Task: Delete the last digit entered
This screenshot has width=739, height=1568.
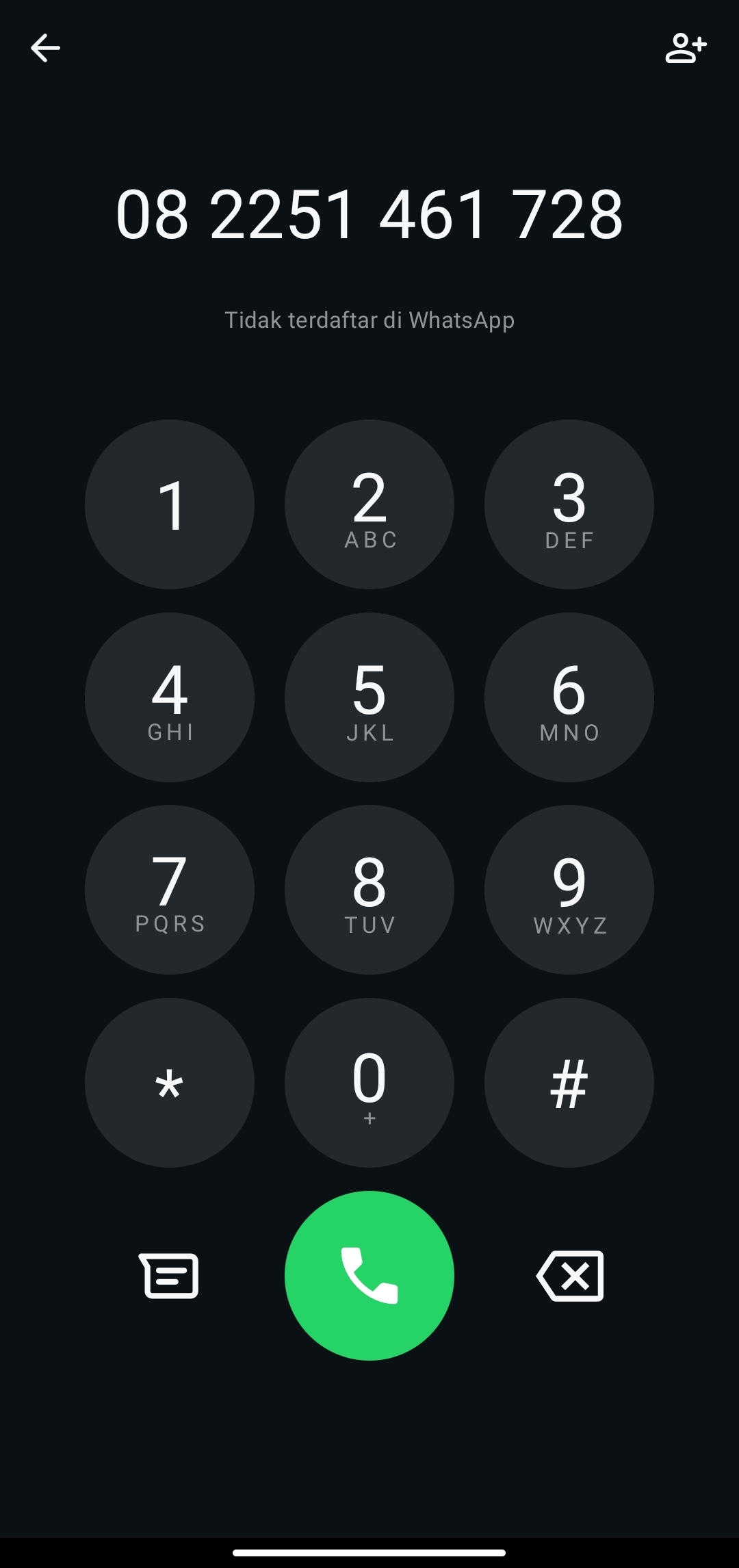Action: tap(571, 1276)
